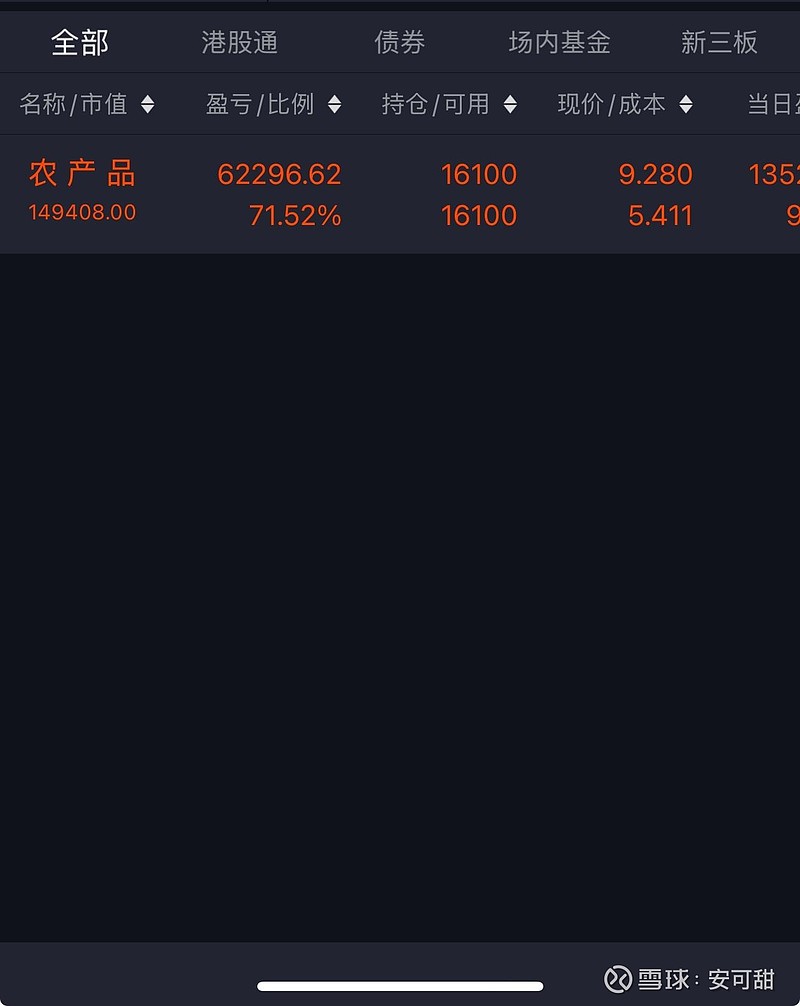Select the 港股通 tab
Image resolution: width=800 pixels, height=1006 pixels.
point(240,42)
